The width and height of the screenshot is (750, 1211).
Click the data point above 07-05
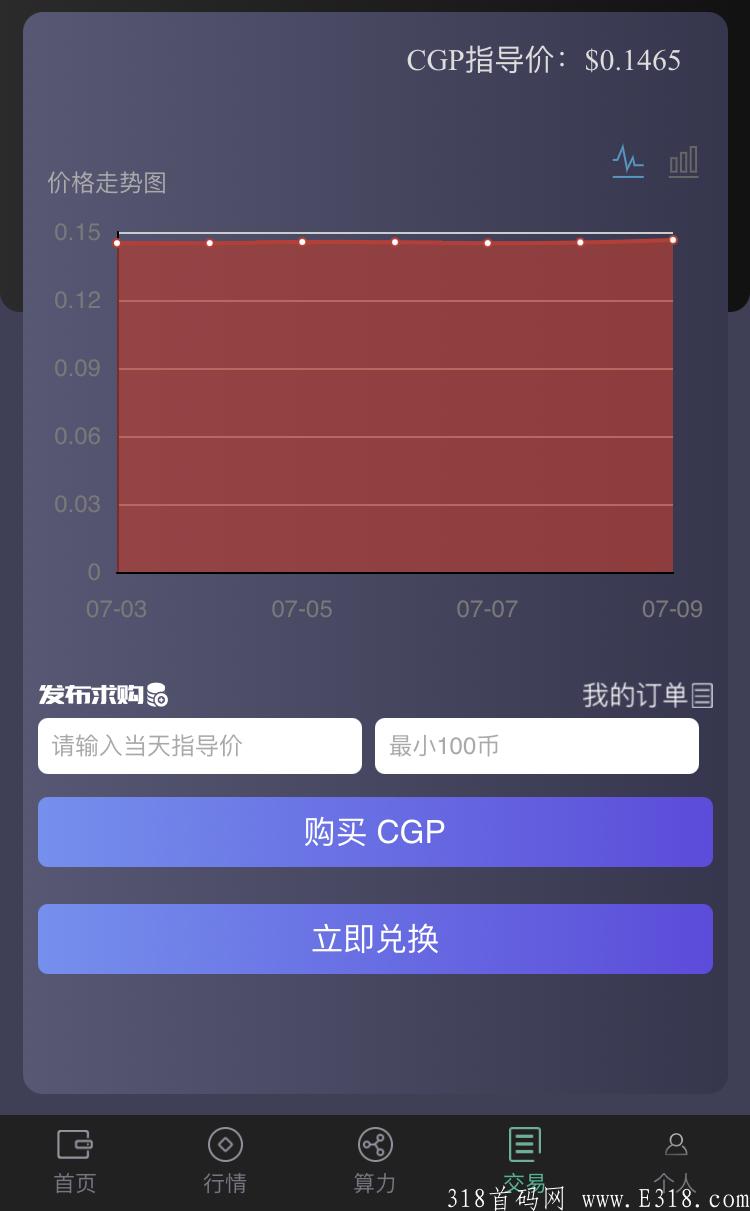tap(301, 241)
